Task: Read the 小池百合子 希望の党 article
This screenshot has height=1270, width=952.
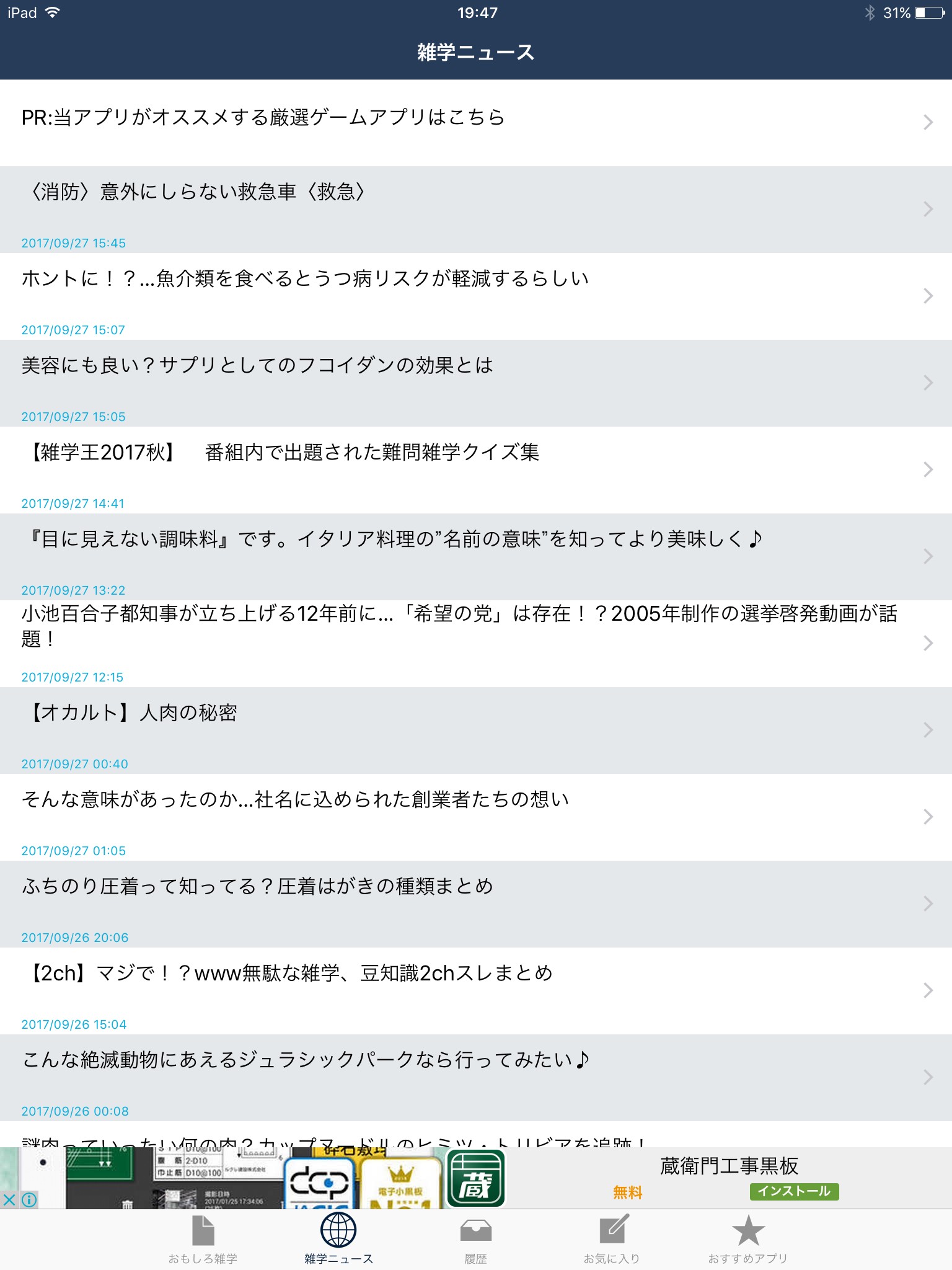Action: click(x=476, y=644)
